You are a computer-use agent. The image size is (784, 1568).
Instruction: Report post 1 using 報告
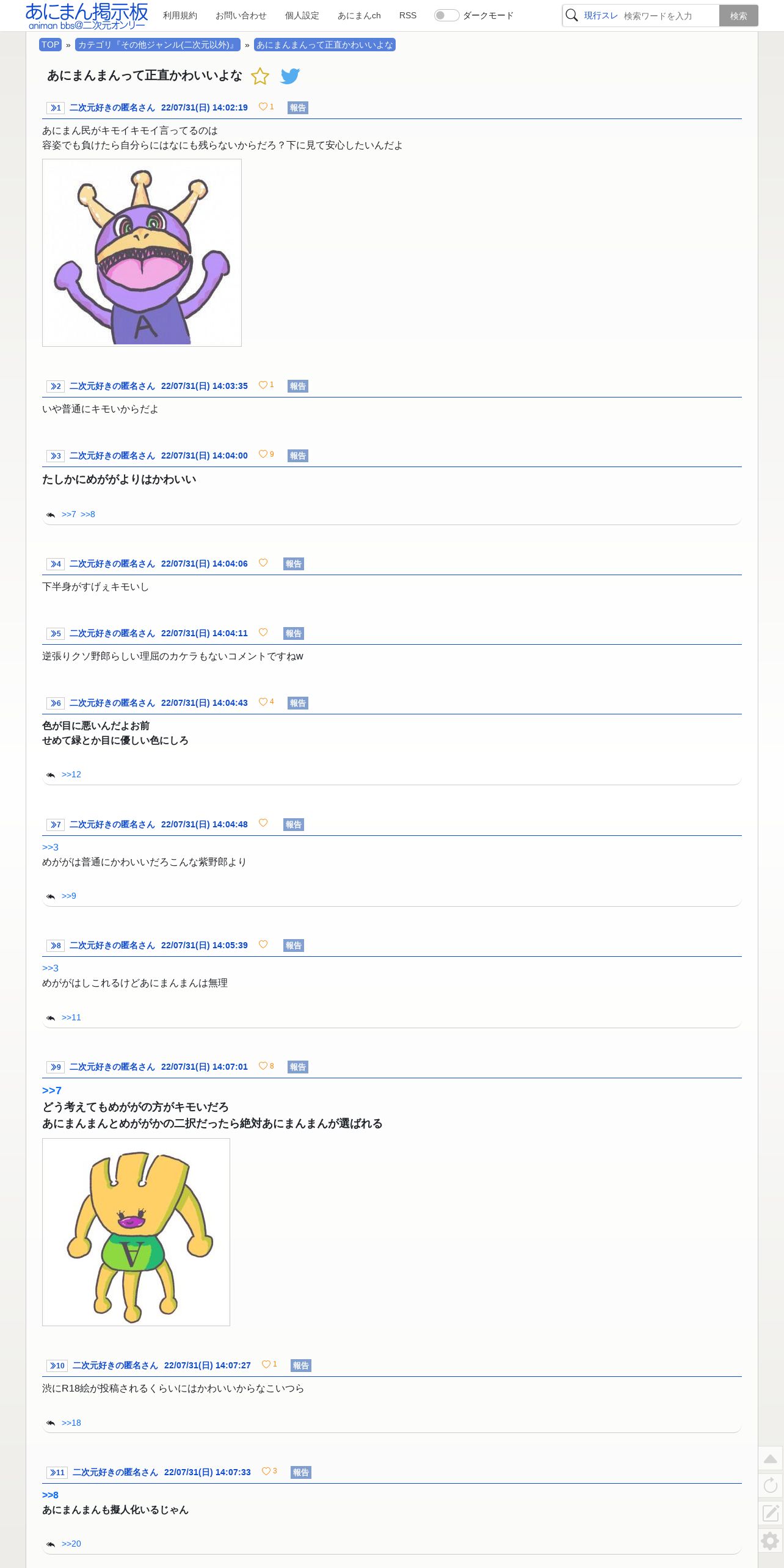point(298,108)
